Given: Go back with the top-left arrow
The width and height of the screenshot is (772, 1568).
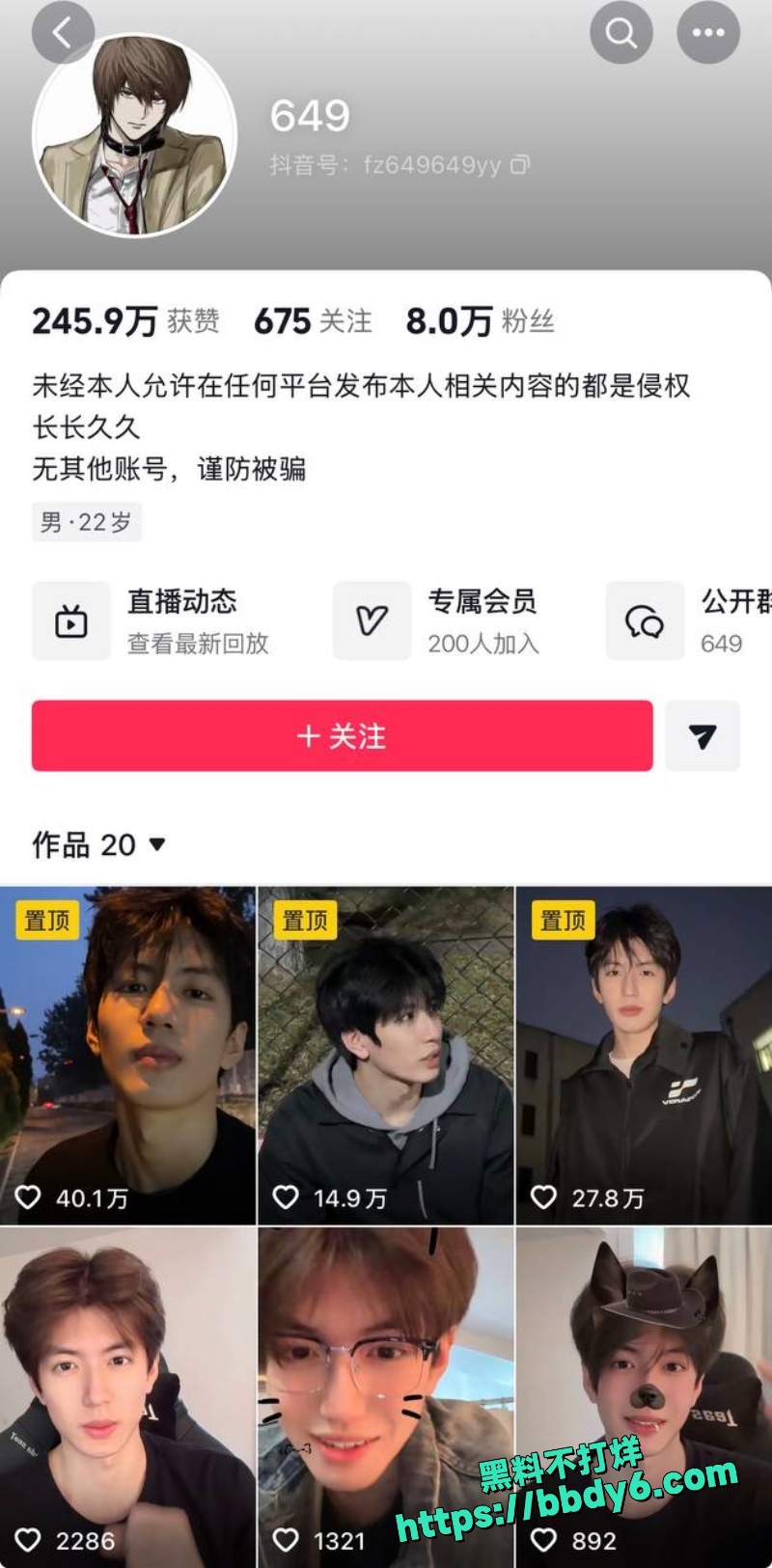Looking at the screenshot, I should (x=64, y=33).
